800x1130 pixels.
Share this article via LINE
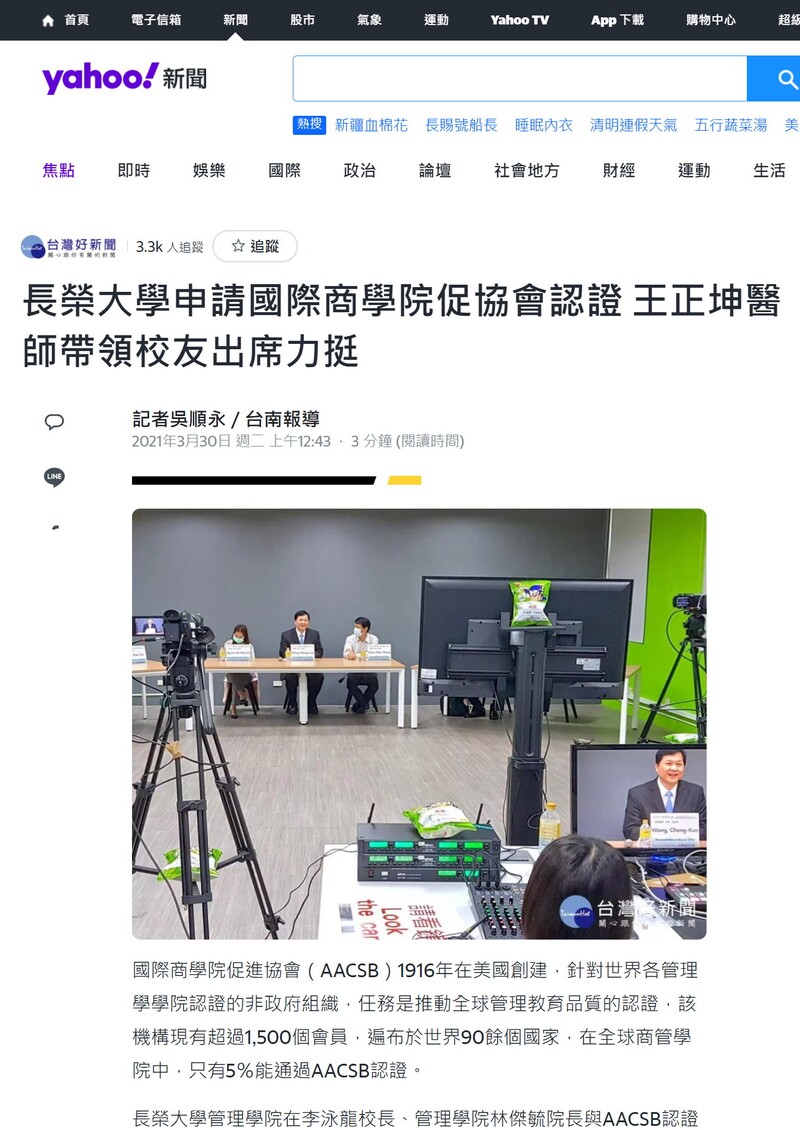pos(55,477)
